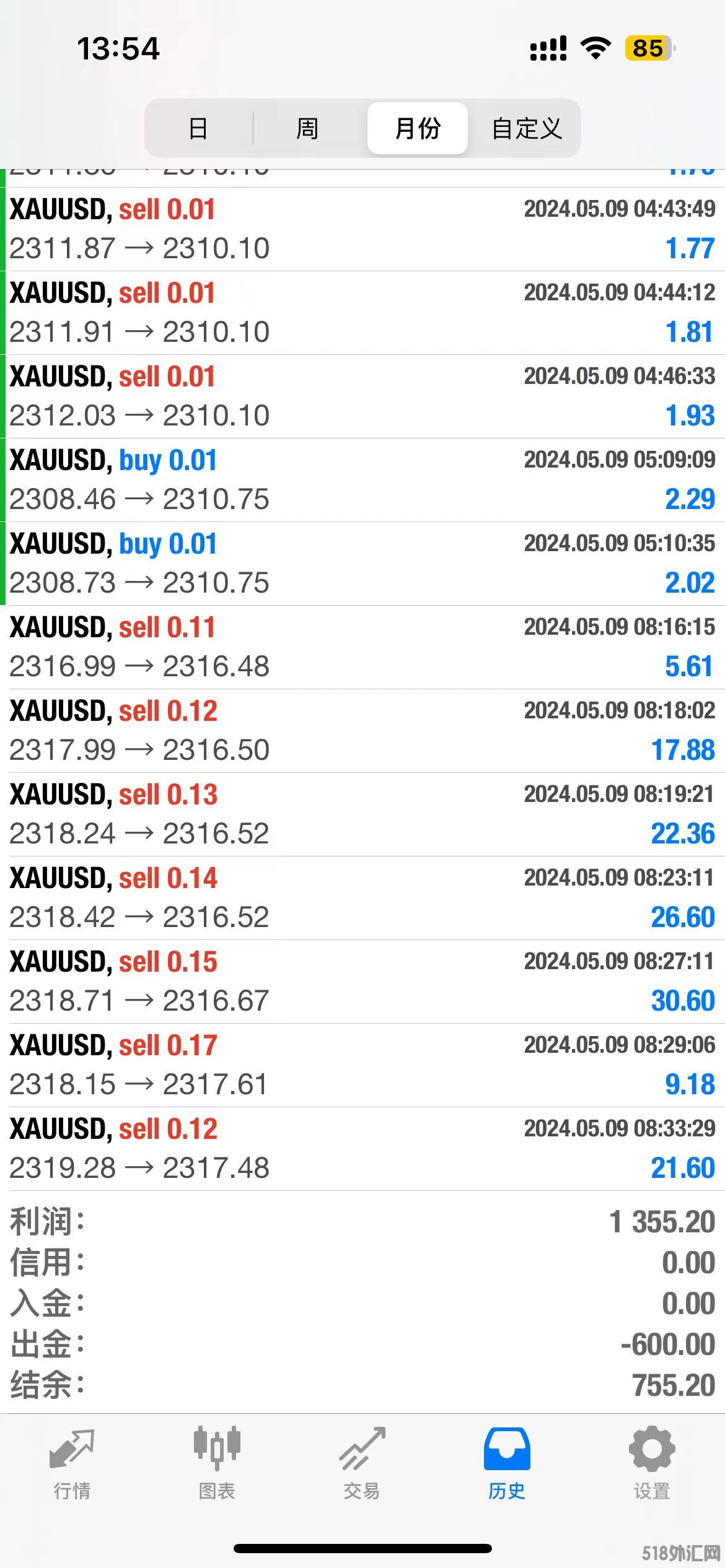
Task: Open the buy 0.01 trade at 05:10:35
Action: coord(362,564)
